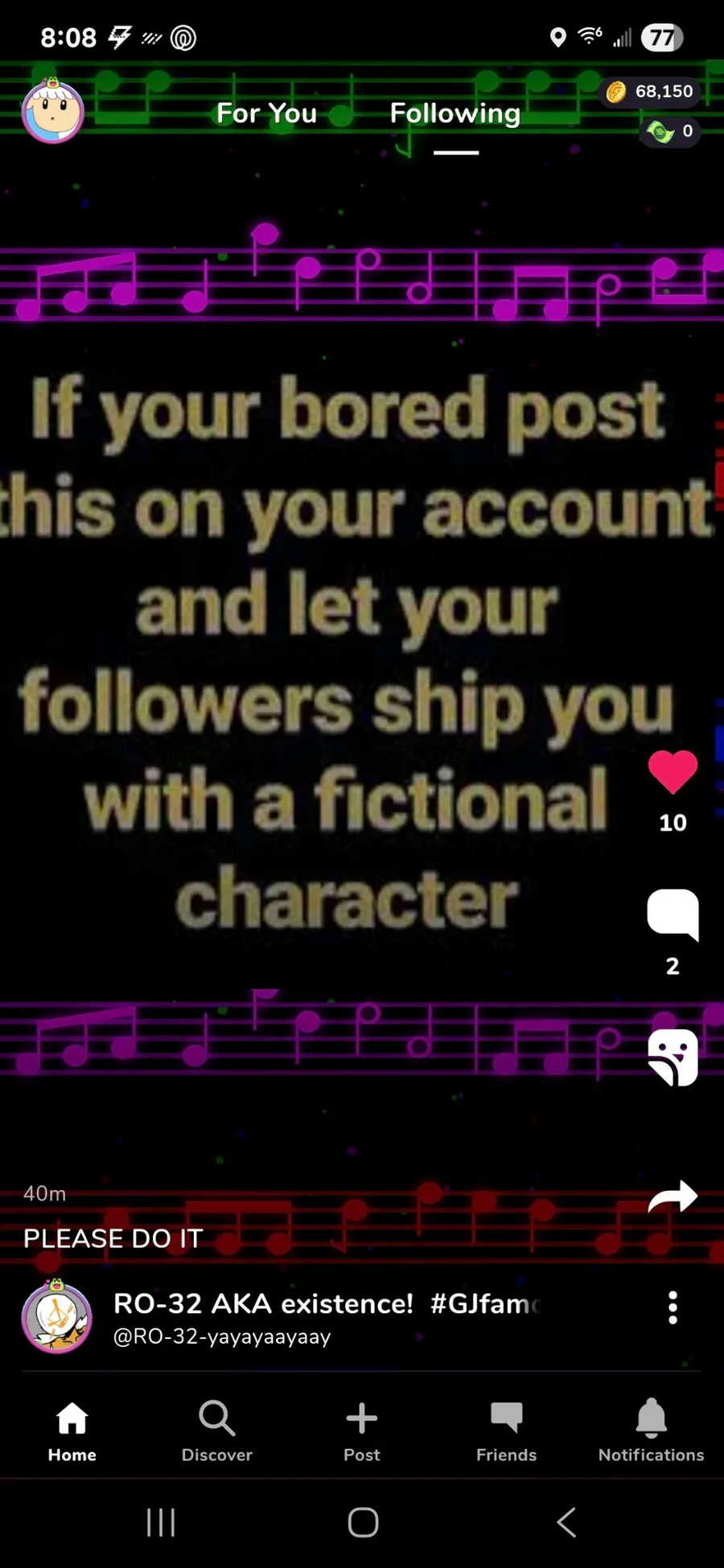Tap the green gem balance showing 0
This screenshot has height=1568, width=724.
[671, 131]
